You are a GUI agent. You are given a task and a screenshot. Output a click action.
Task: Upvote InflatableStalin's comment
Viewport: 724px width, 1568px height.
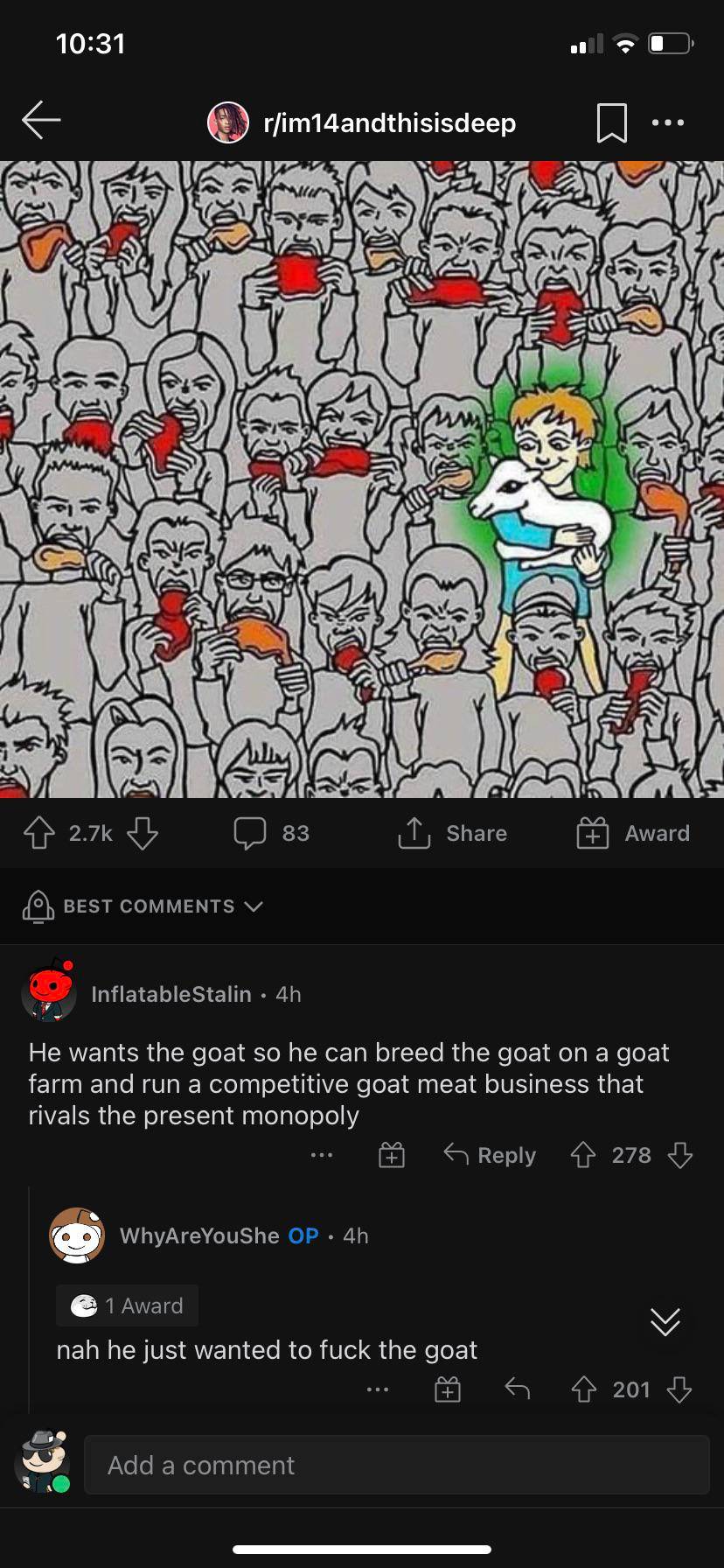583,1155
